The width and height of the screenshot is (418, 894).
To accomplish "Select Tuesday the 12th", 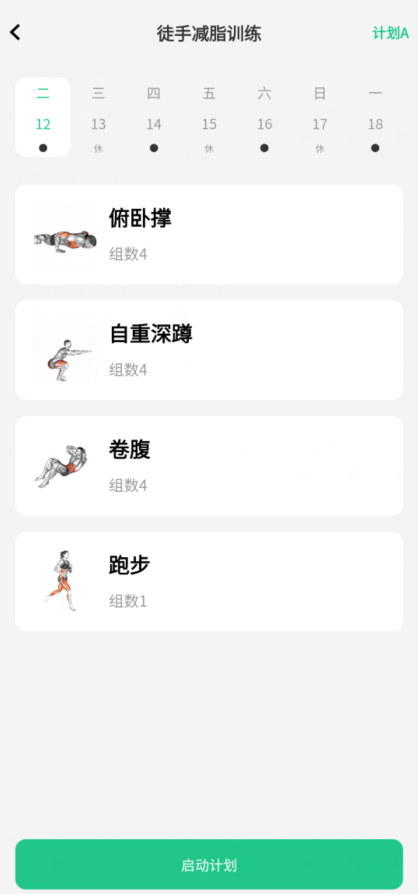I will [x=43, y=117].
